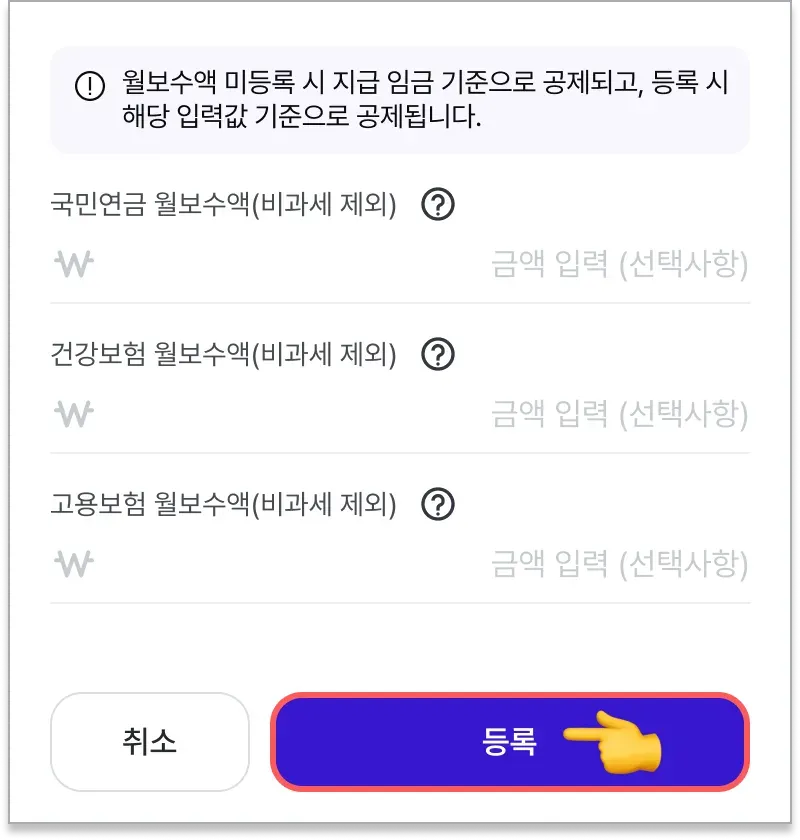Tap the 등록 button to register
This screenshot has width=800, height=840.
509,741
